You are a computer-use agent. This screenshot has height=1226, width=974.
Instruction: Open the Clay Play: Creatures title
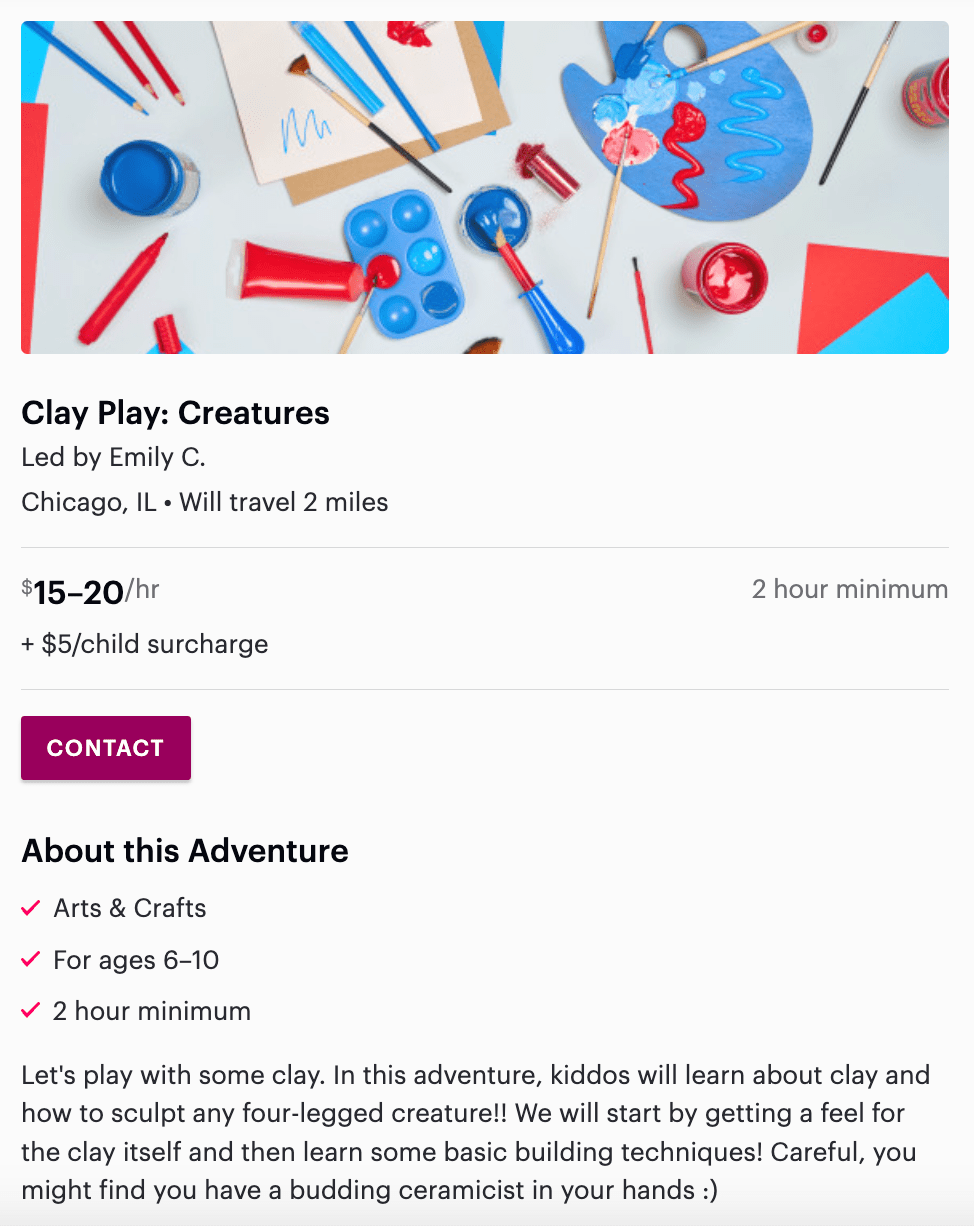(176, 412)
